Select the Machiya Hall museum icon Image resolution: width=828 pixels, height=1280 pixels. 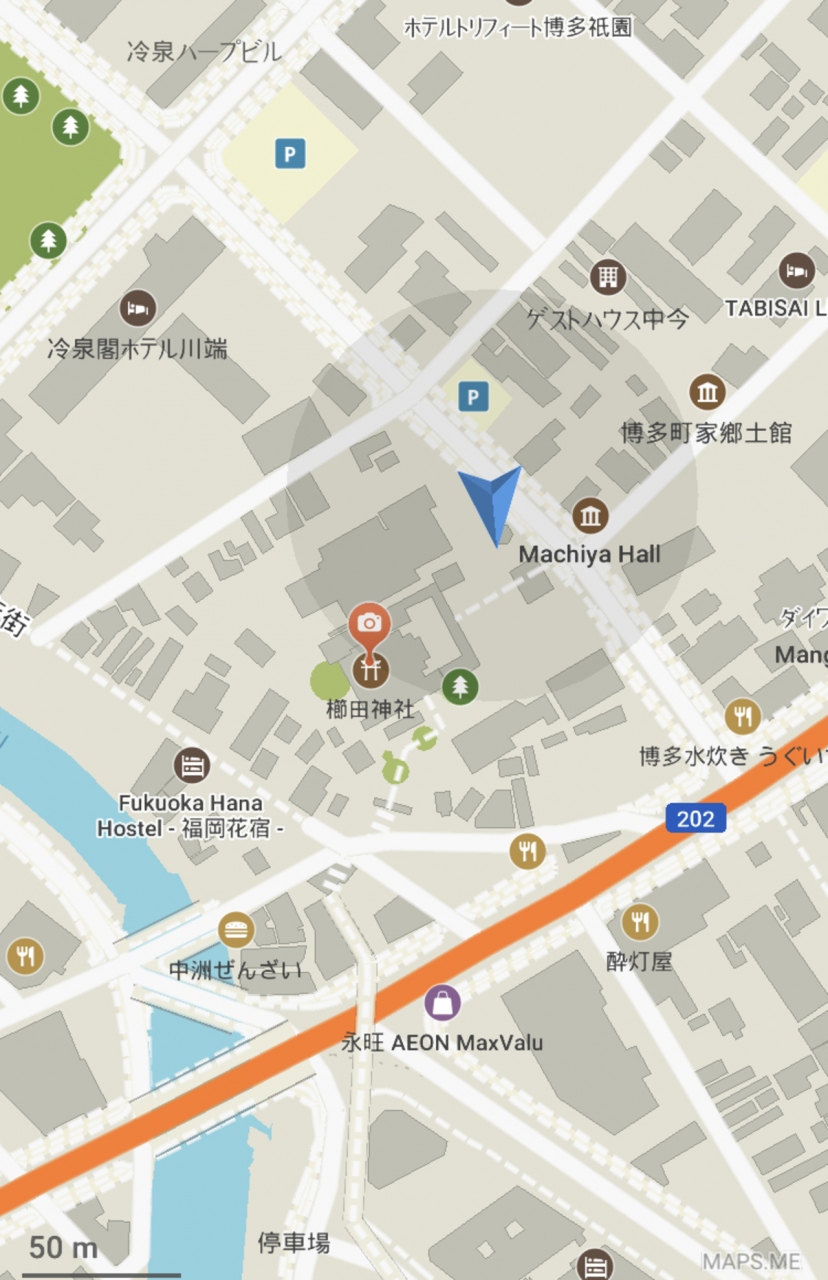pos(590,516)
